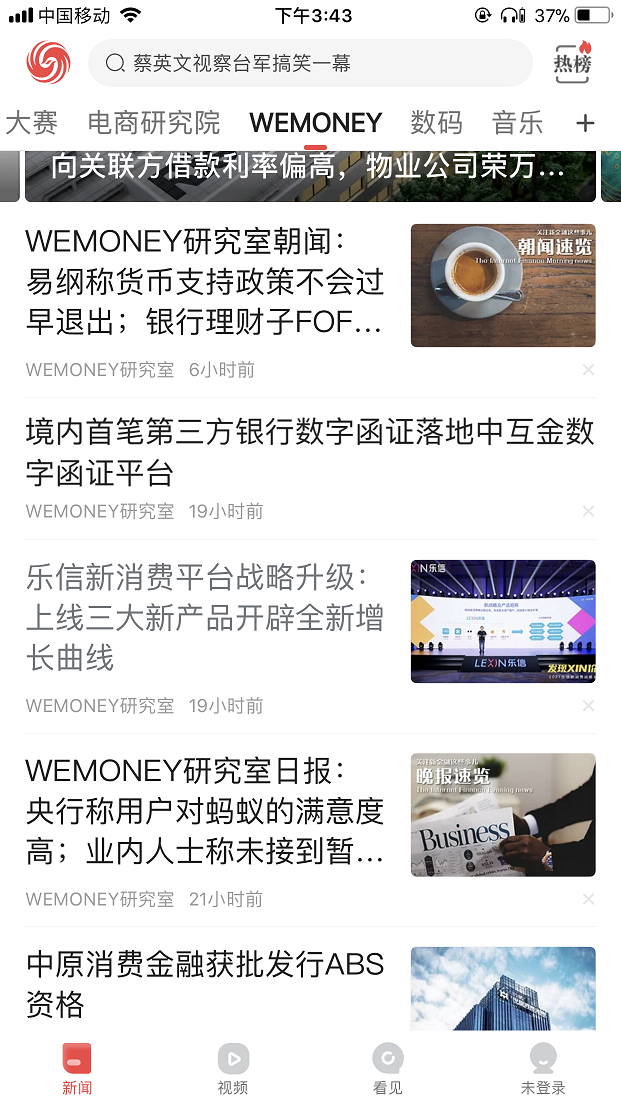This screenshot has height=1104, width=621.
Task: Switch to the 数码 channel tab
Action: tap(436, 123)
